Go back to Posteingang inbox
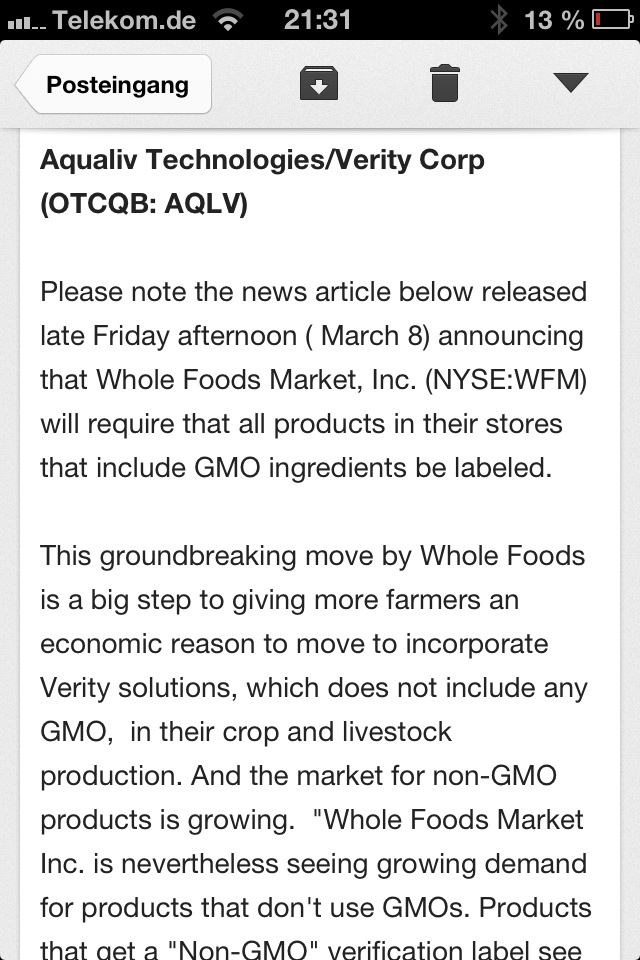Viewport: 640px width, 960px height. tap(115, 84)
